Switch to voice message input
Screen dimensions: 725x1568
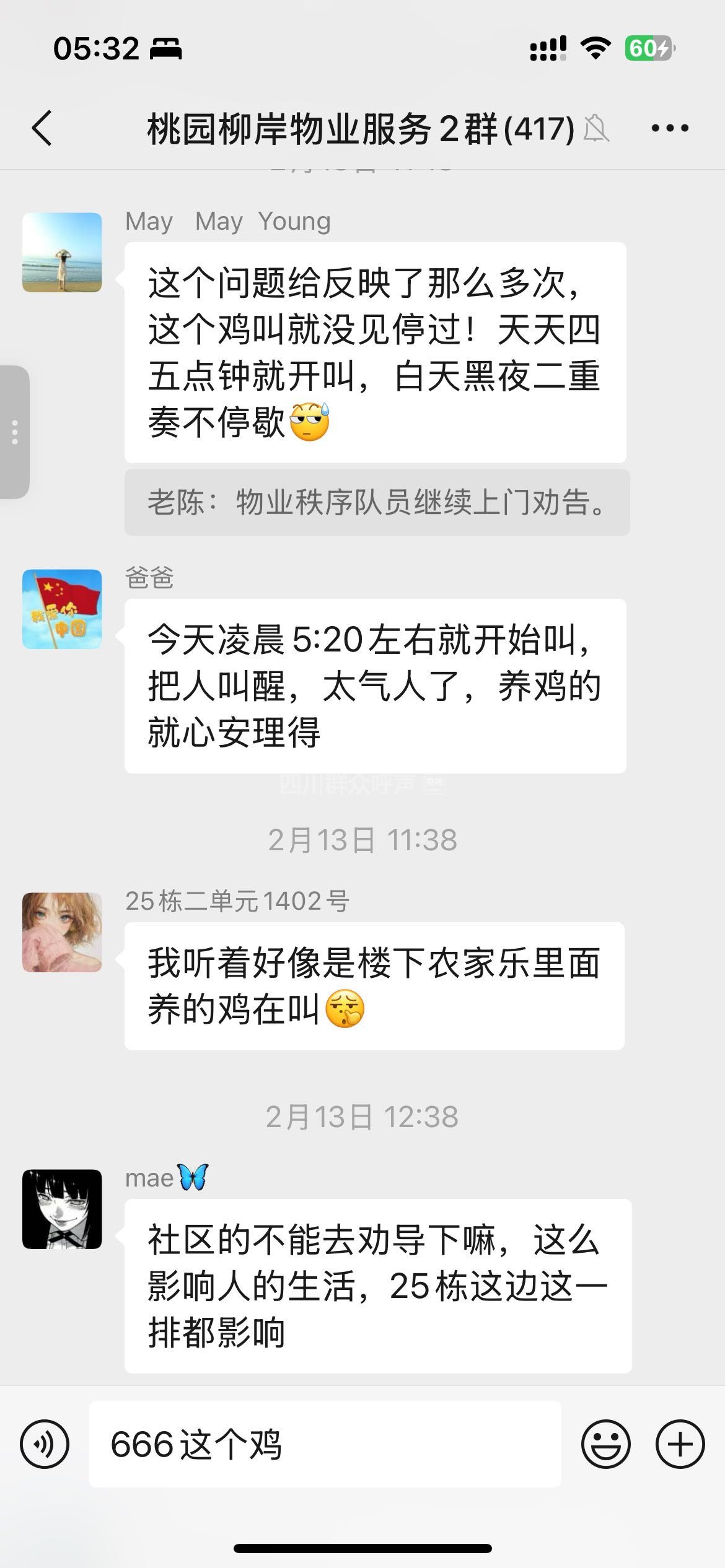(45, 1445)
